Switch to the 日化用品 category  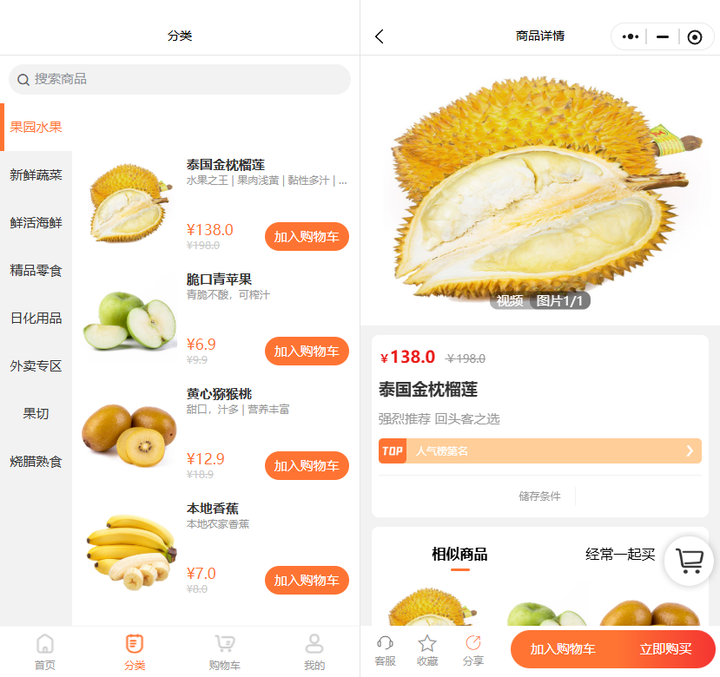pos(36,318)
